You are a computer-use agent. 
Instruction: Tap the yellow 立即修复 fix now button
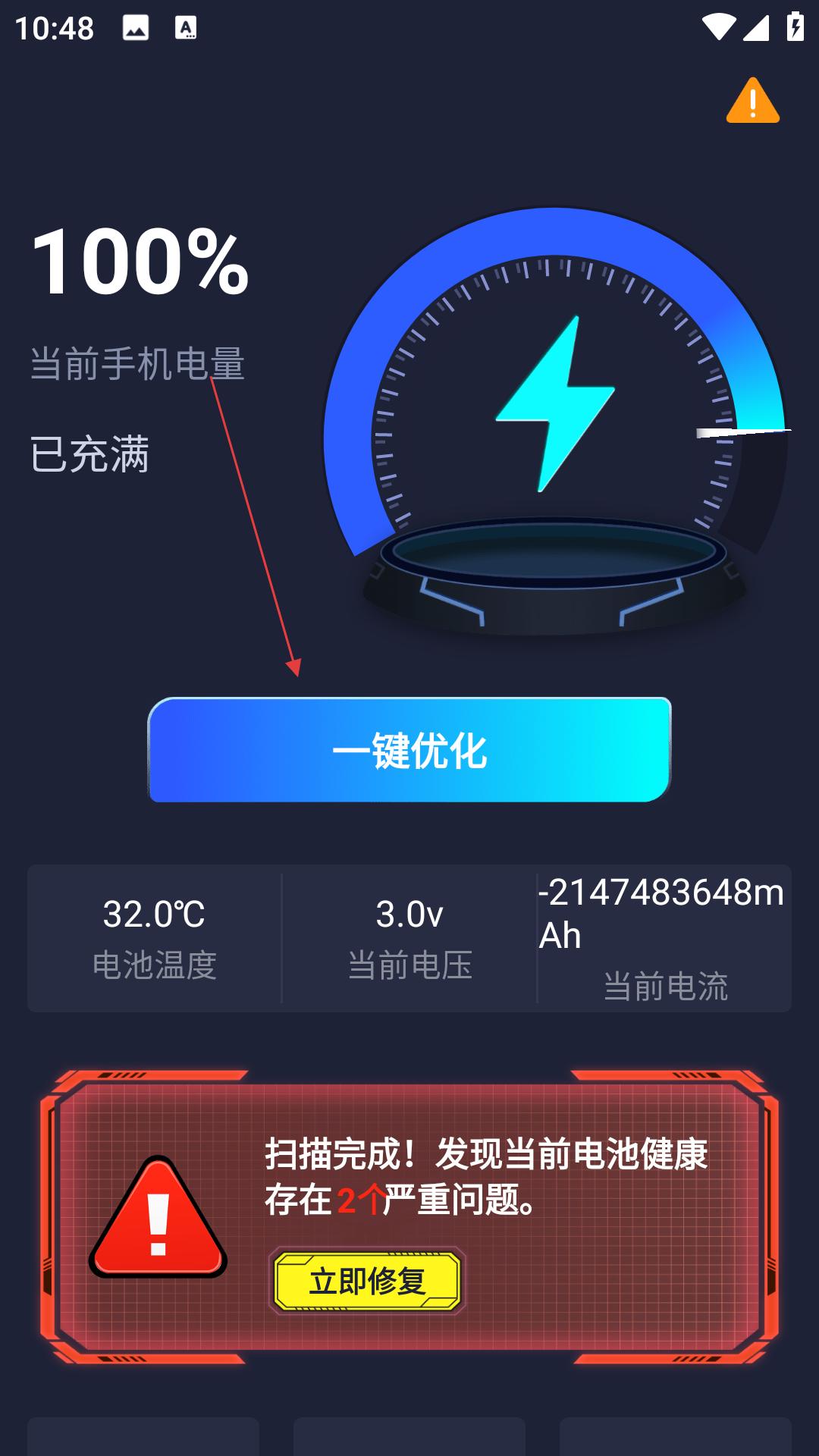pyautogui.click(x=367, y=1282)
